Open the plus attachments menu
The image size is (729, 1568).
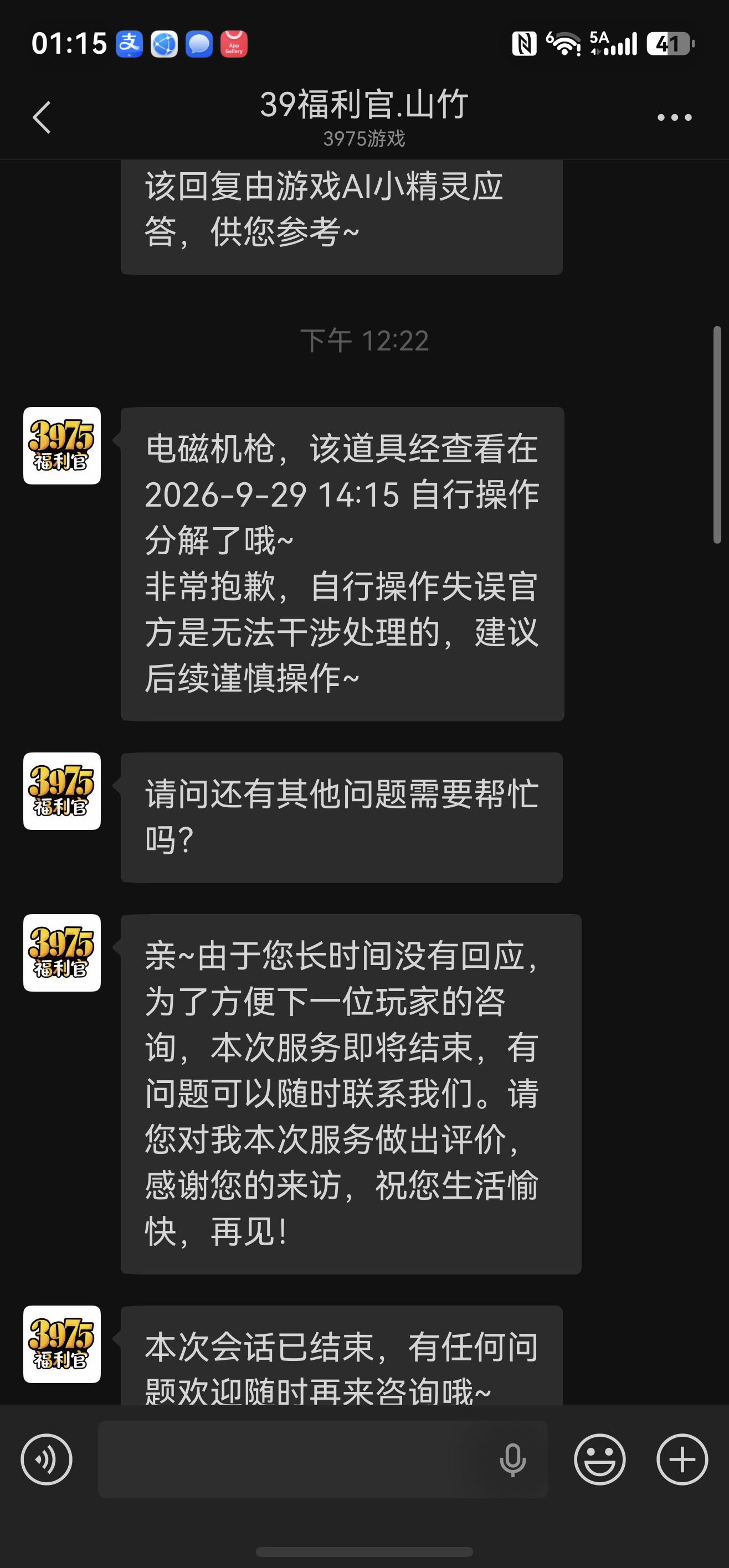click(682, 1459)
